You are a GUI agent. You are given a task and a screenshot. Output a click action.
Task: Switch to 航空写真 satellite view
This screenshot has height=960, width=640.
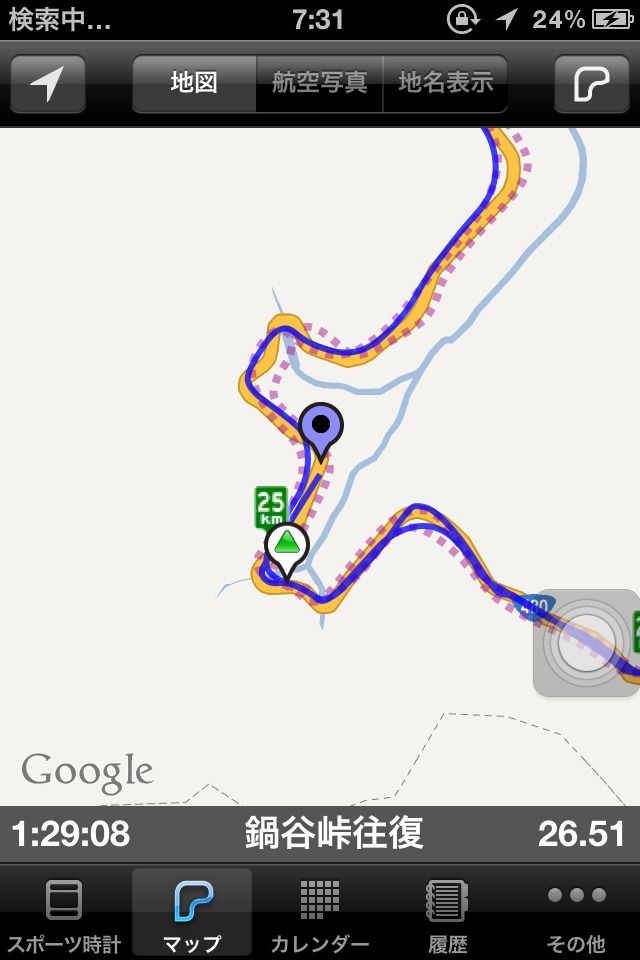320,83
